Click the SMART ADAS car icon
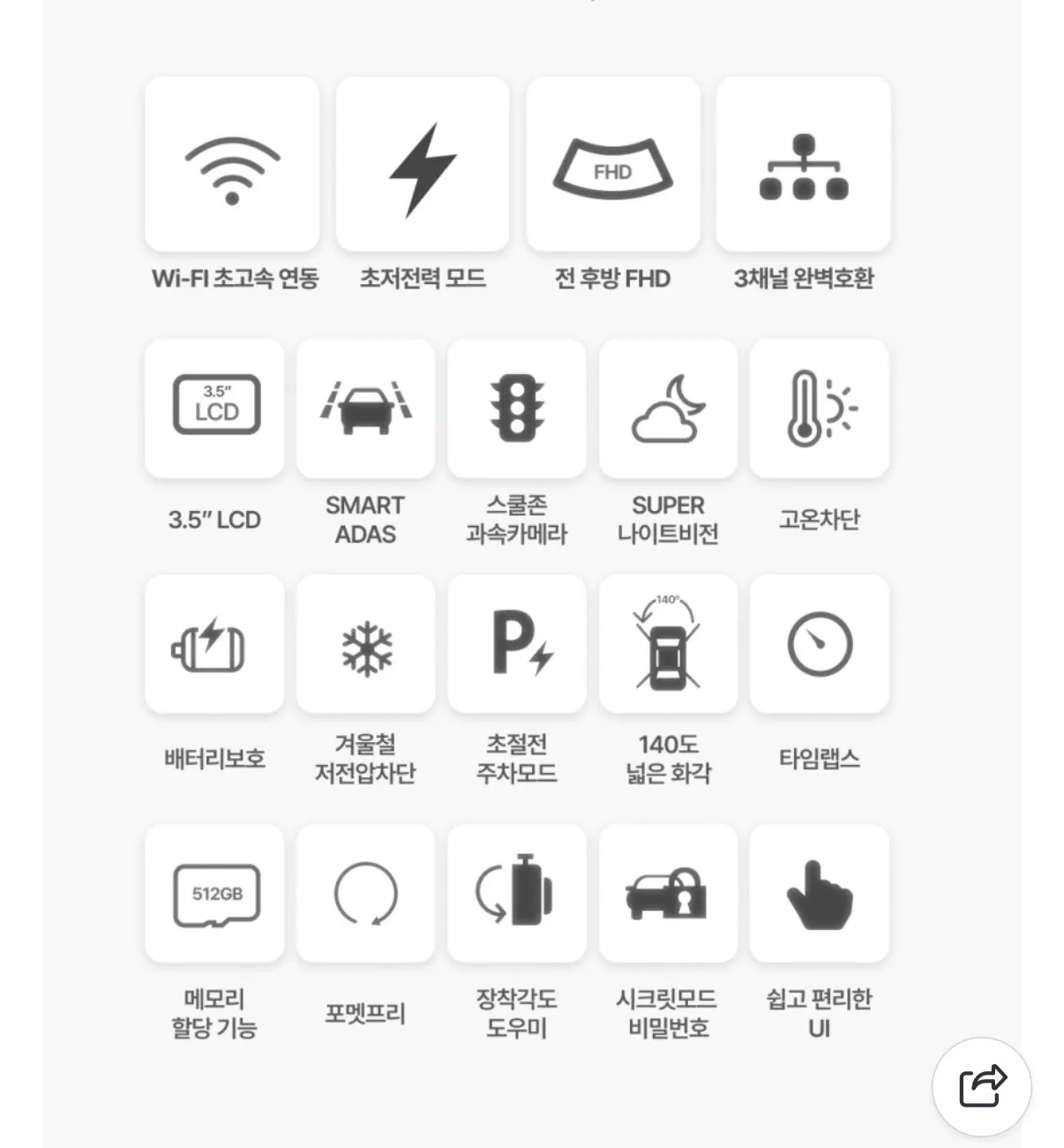 tap(365, 408)
